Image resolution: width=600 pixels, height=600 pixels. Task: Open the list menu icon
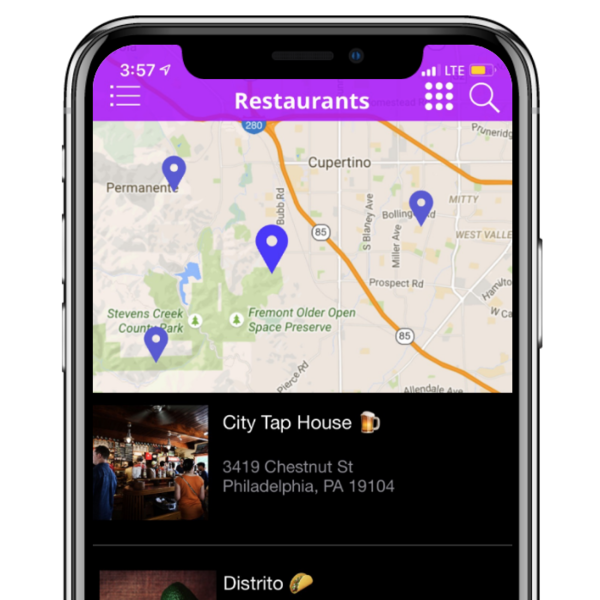coord(125,97)
